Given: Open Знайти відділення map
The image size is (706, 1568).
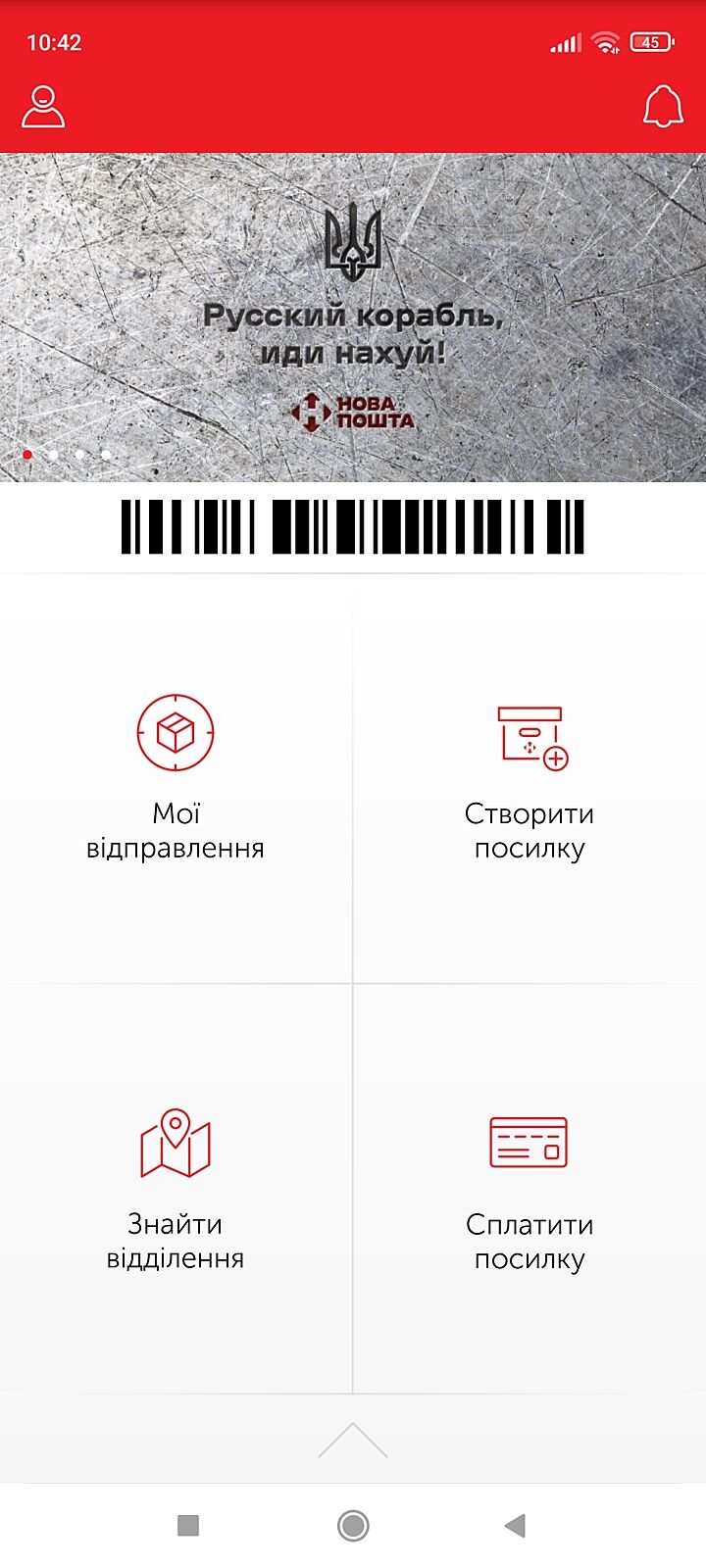Looking at the screenshot, I should pos(176,1188).
